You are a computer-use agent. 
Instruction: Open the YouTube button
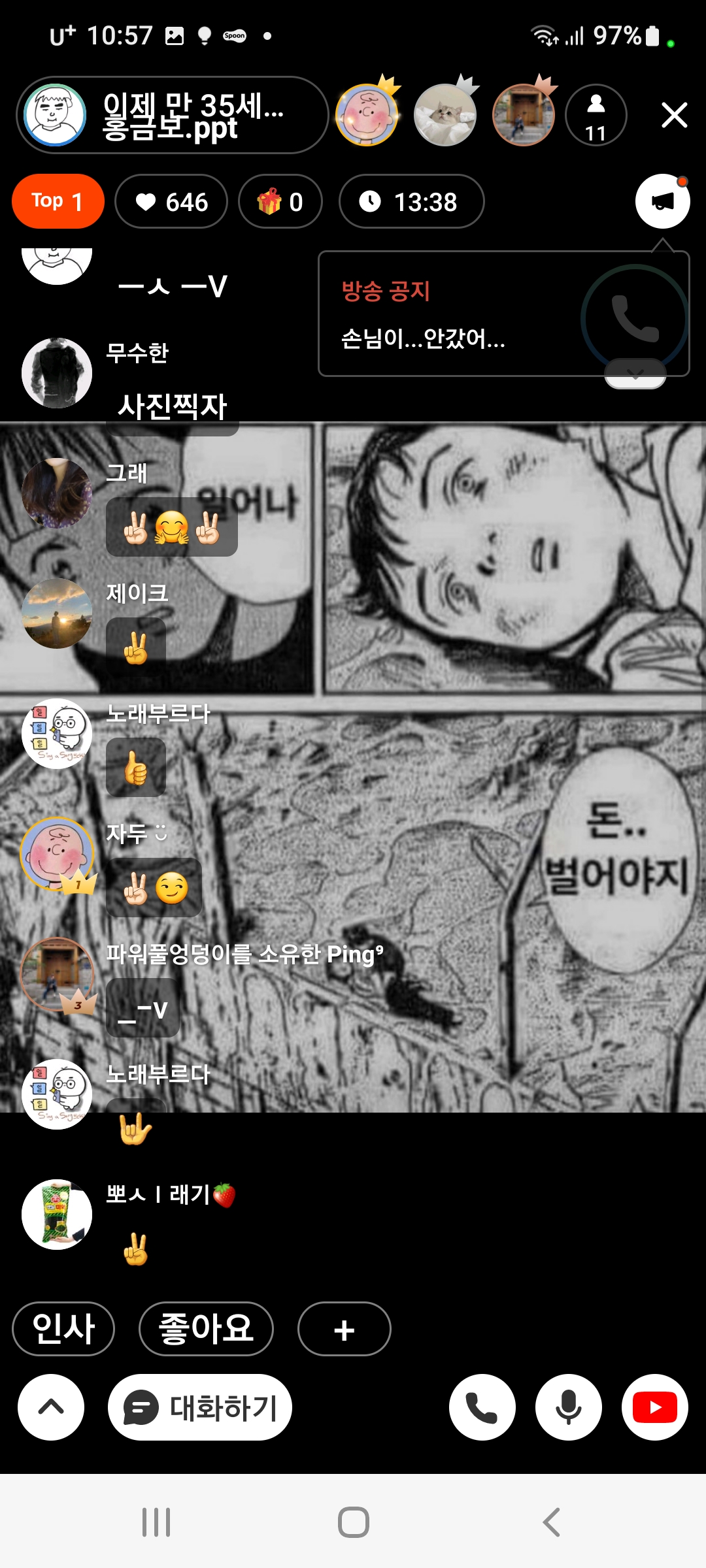tap(654, 1407)
